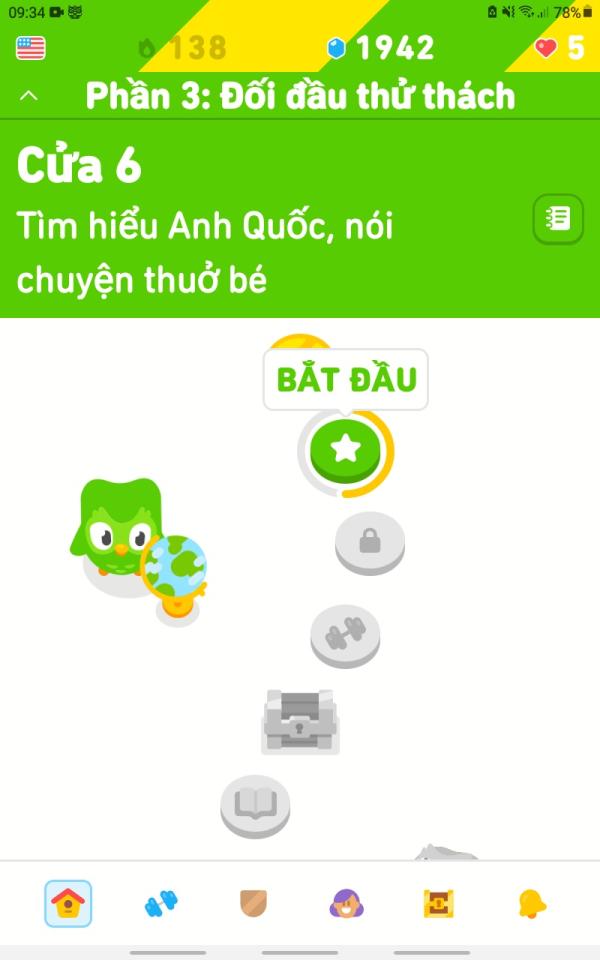This screenshot has height=960, width=600.
Task: Tap the grey dumbbell practice node
Action: point(345,633)
